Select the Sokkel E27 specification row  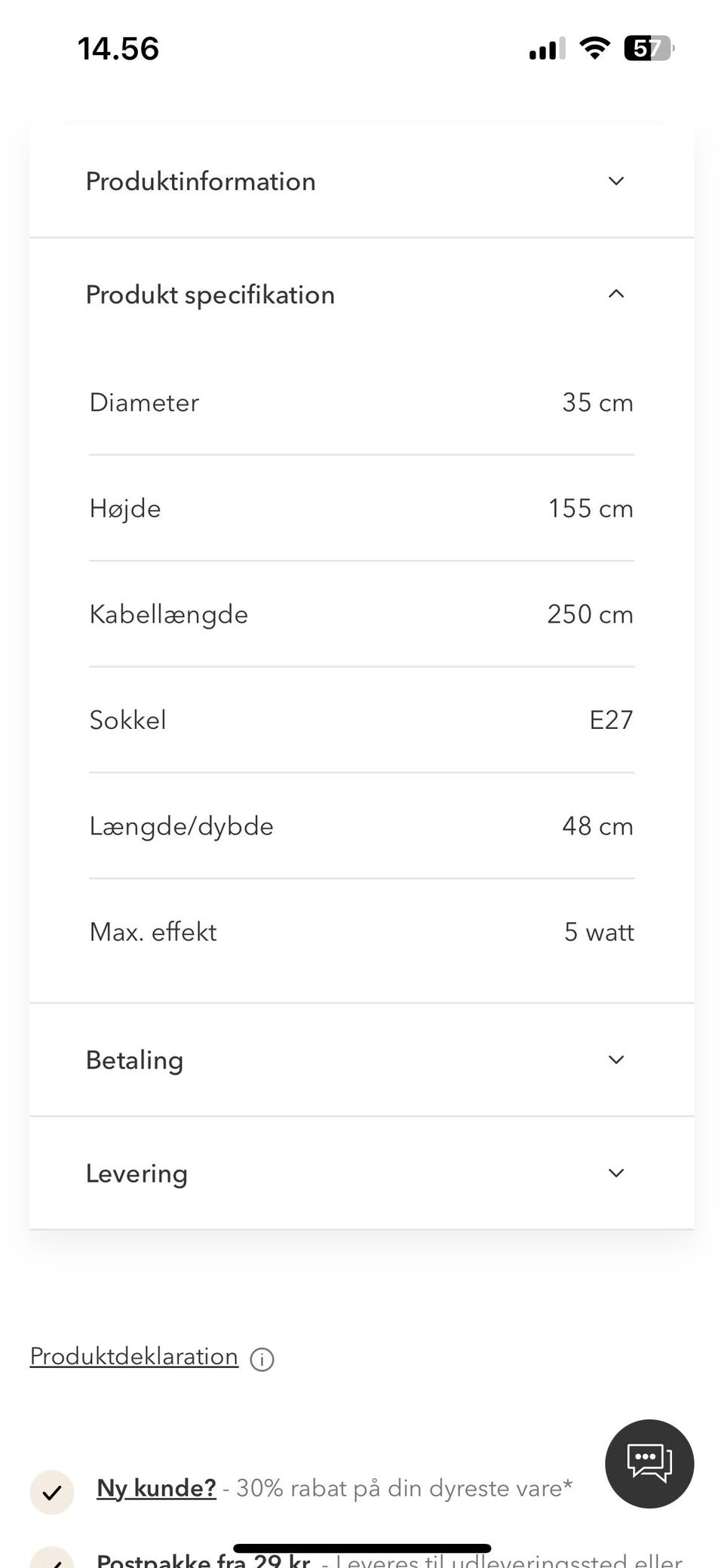361,720
